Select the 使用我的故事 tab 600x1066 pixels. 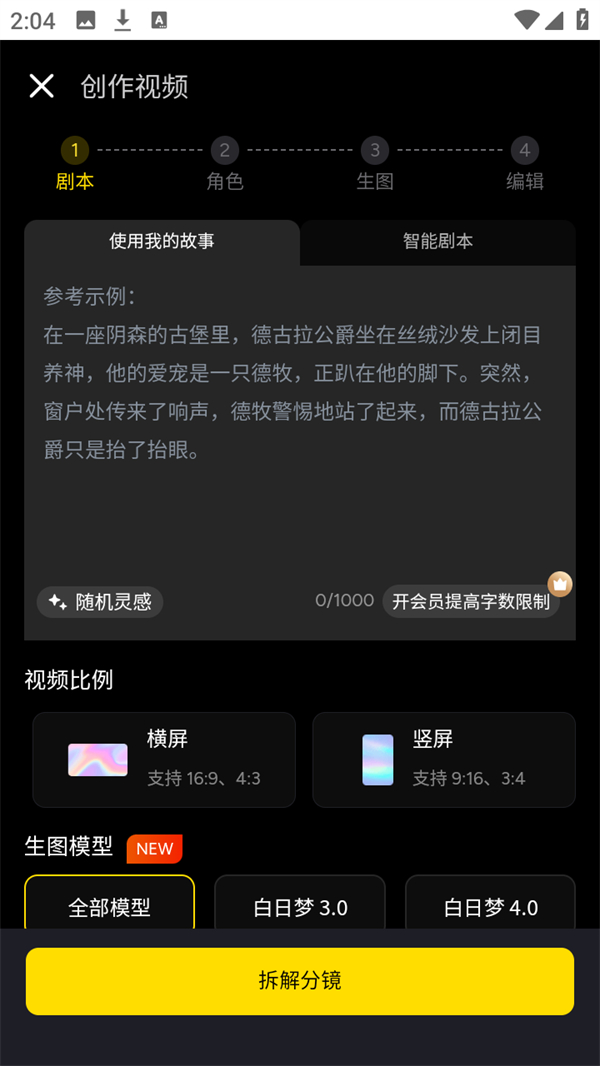point(162,241)
